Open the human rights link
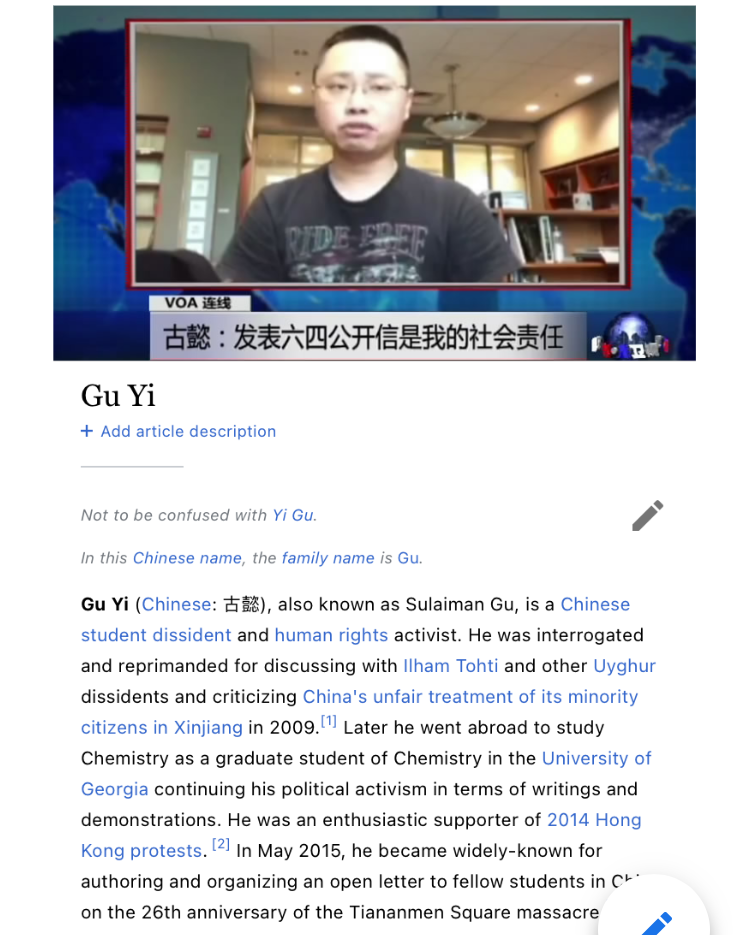 331,635
